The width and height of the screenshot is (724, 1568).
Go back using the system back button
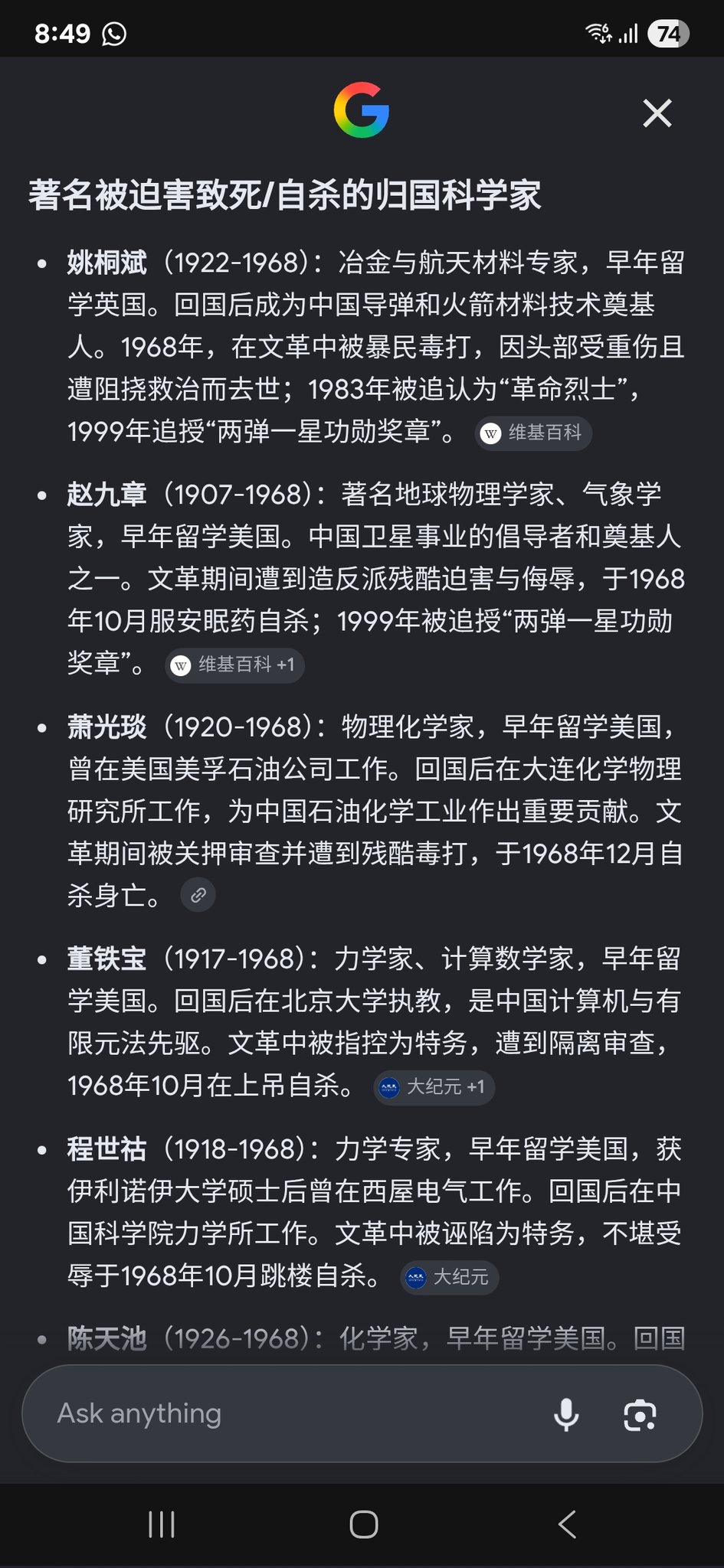point(567,1524)
